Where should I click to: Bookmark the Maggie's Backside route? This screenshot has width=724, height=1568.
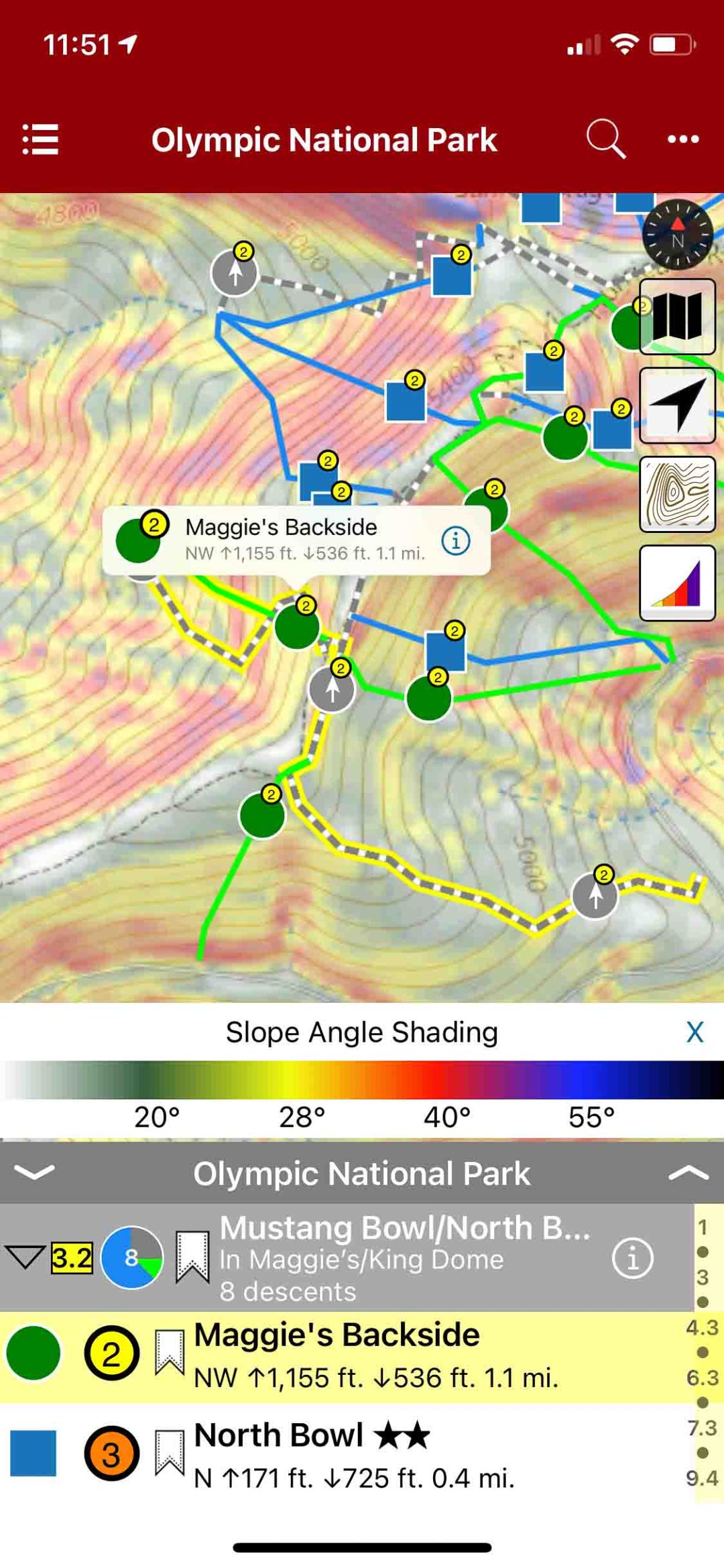coord(169,1353)
